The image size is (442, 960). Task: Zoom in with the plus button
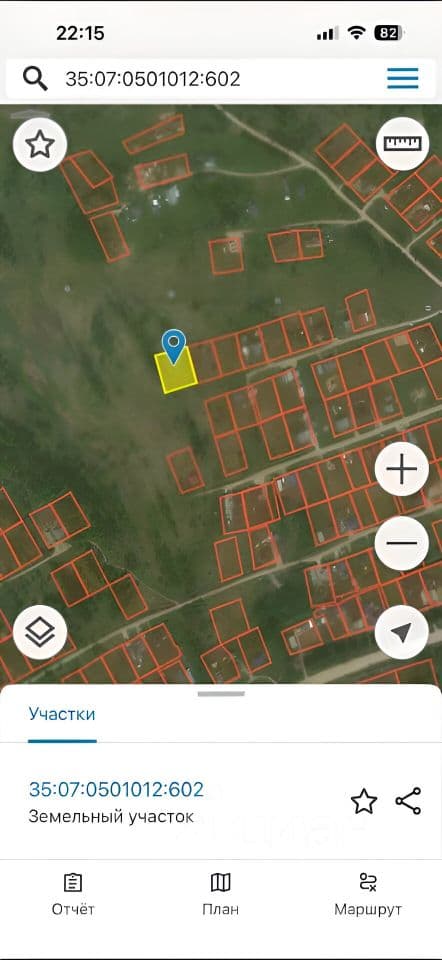(x=402, y=470)
